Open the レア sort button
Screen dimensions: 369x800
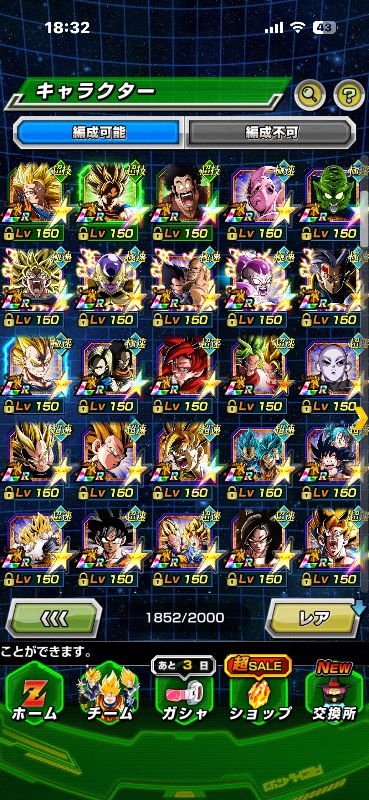click(x=314, y=618)
